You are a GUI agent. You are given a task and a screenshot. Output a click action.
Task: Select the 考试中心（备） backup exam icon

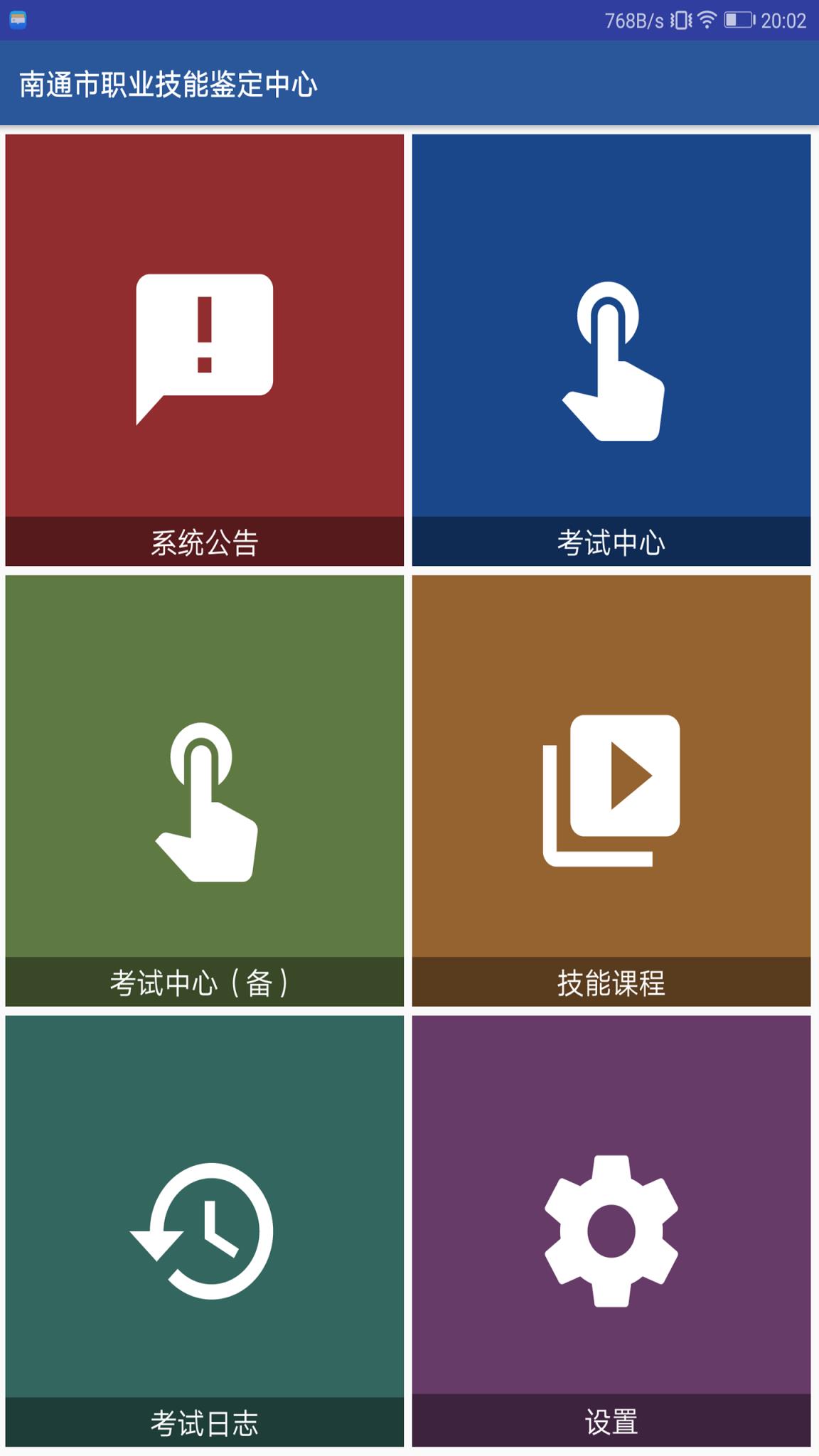coord(204,803)
